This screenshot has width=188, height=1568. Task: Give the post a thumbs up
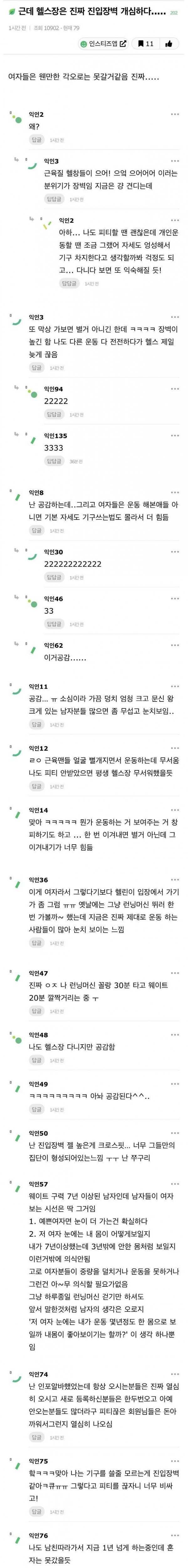169,43
